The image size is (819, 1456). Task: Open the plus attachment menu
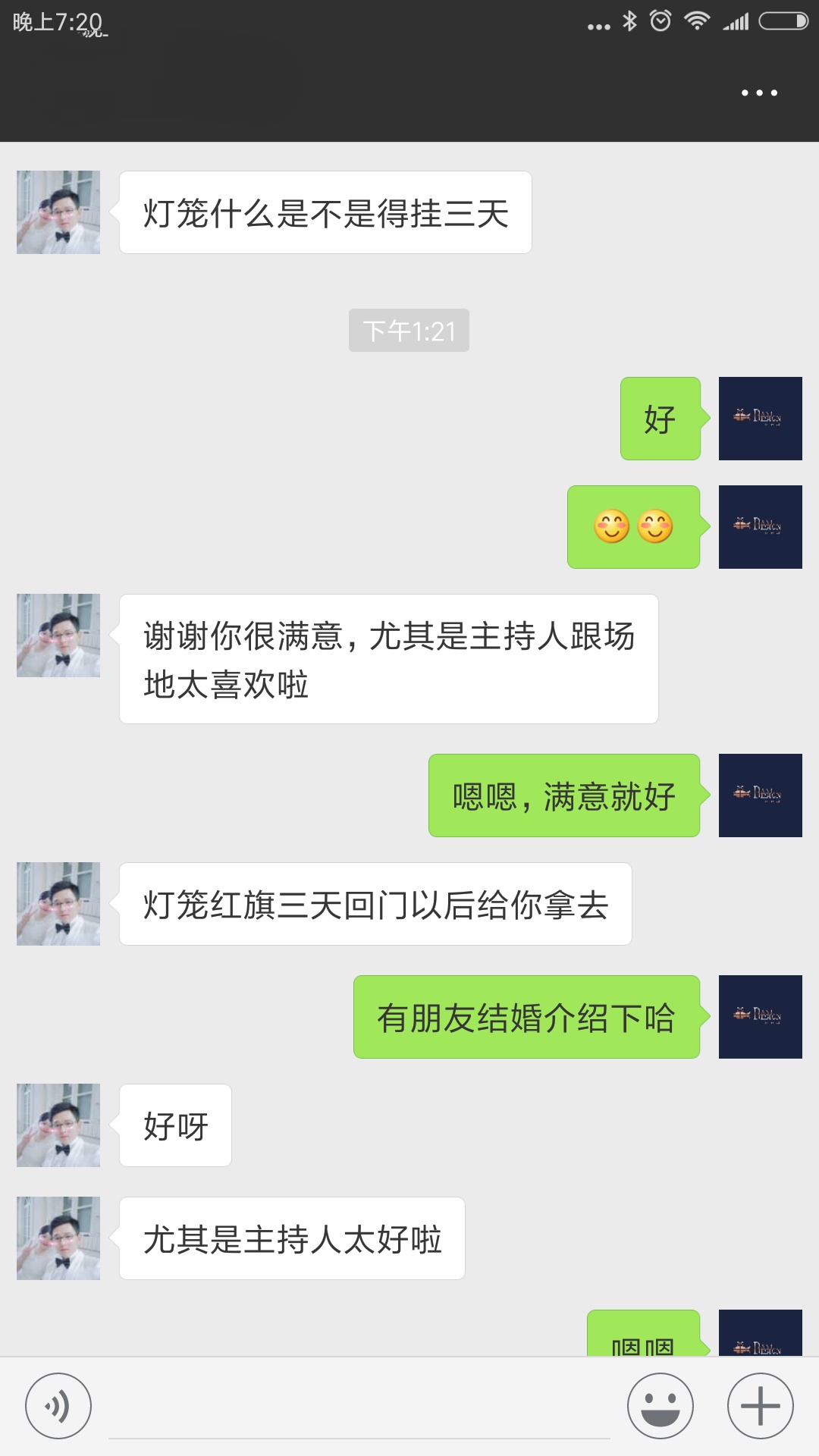pyautogui.click(x=761, y=1406)
